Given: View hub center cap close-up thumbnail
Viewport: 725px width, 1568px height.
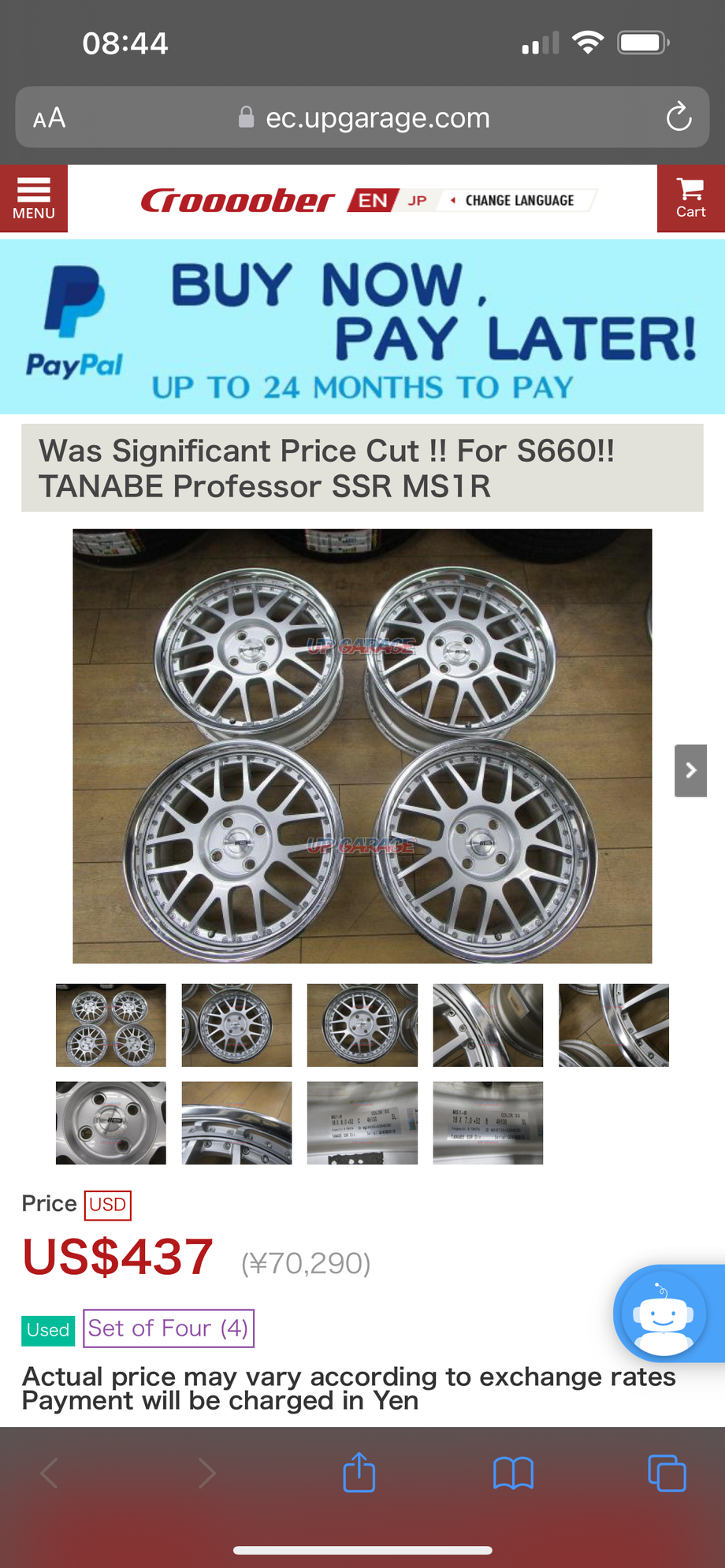Looking at the screenshot, I should point(111,1123).
